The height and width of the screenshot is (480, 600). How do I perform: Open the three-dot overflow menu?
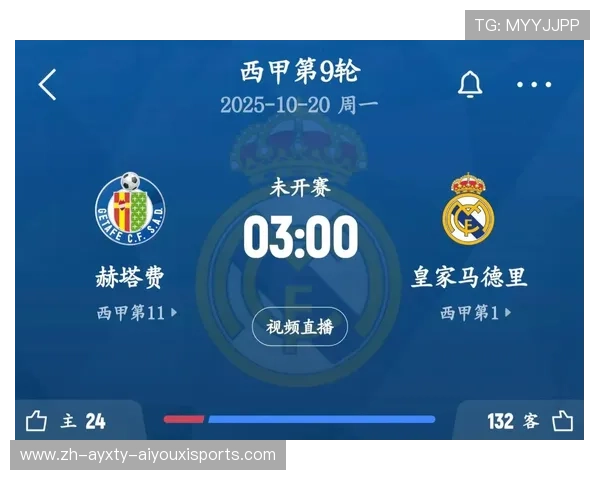pos(534,85)
